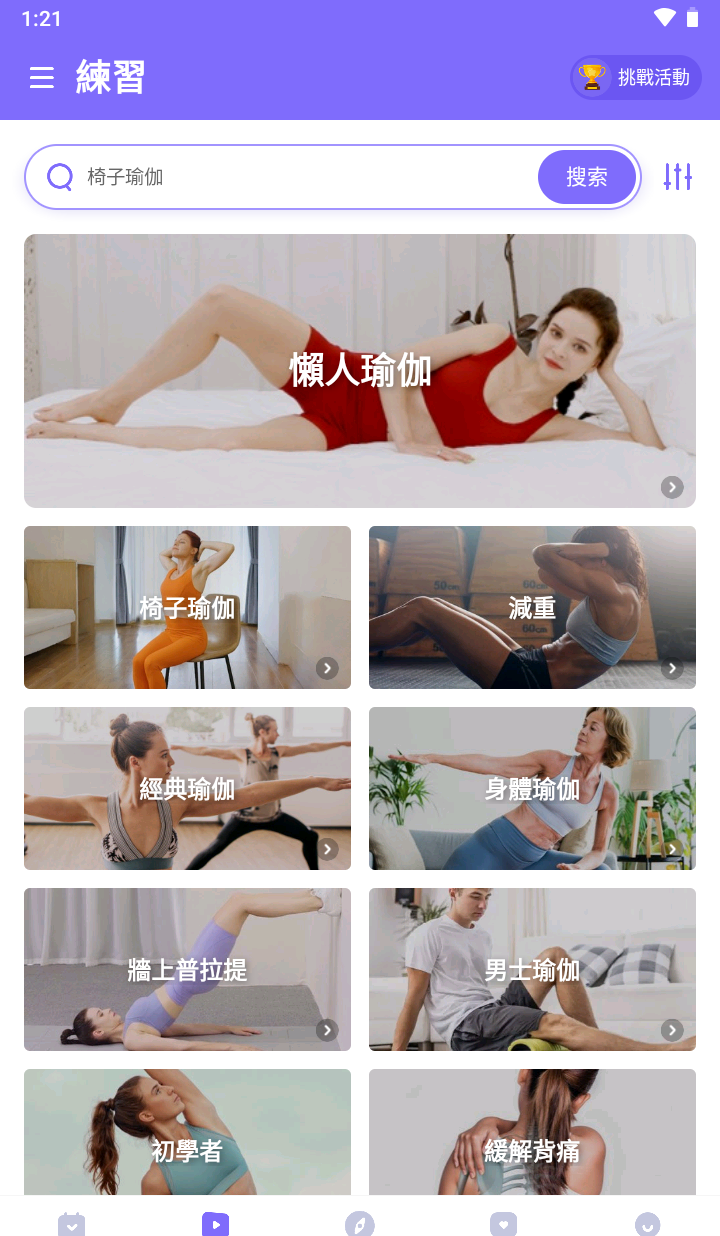This screenshot has width=720, height=1236.
Task: Open the 牆上普拉提 workout card
Action: [187, 969]
